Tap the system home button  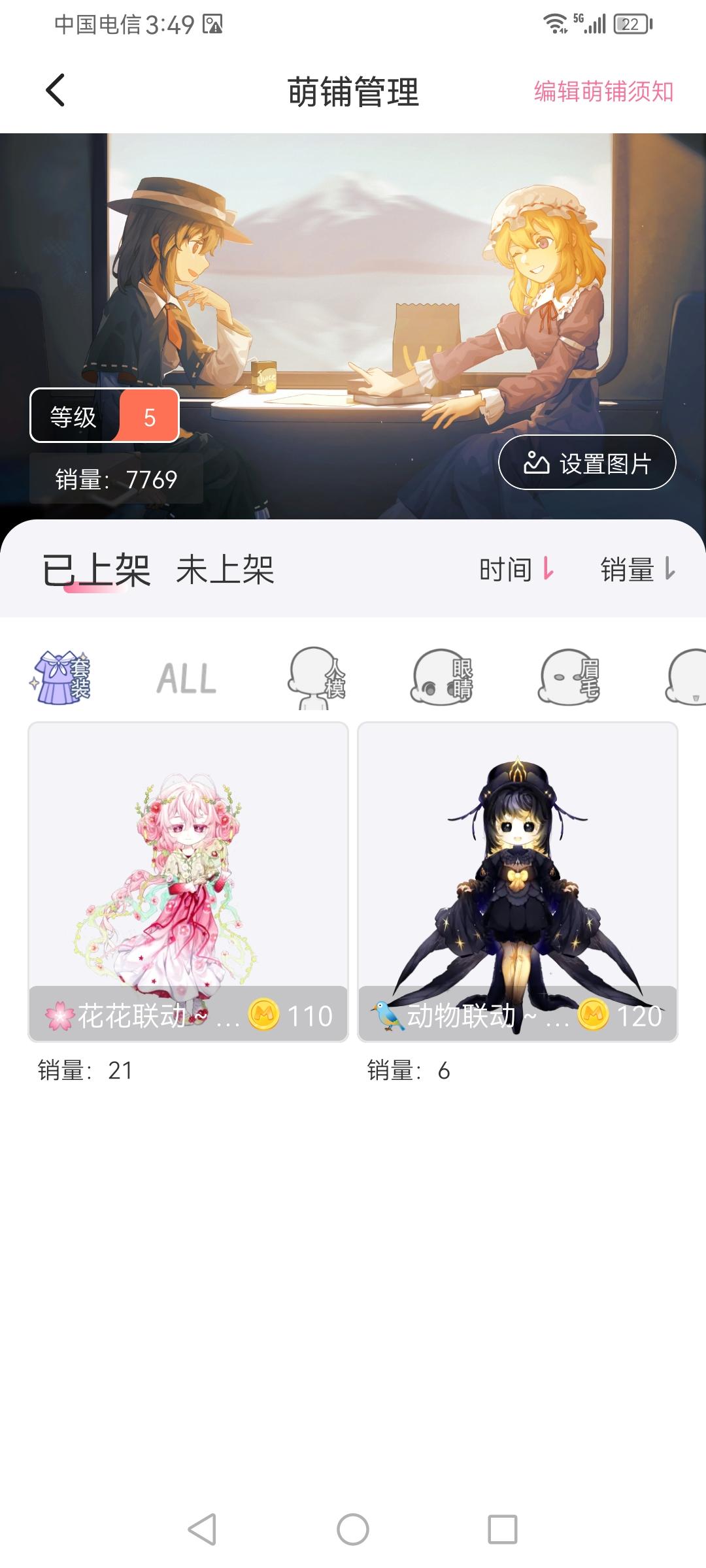[x=353, y=1529]
